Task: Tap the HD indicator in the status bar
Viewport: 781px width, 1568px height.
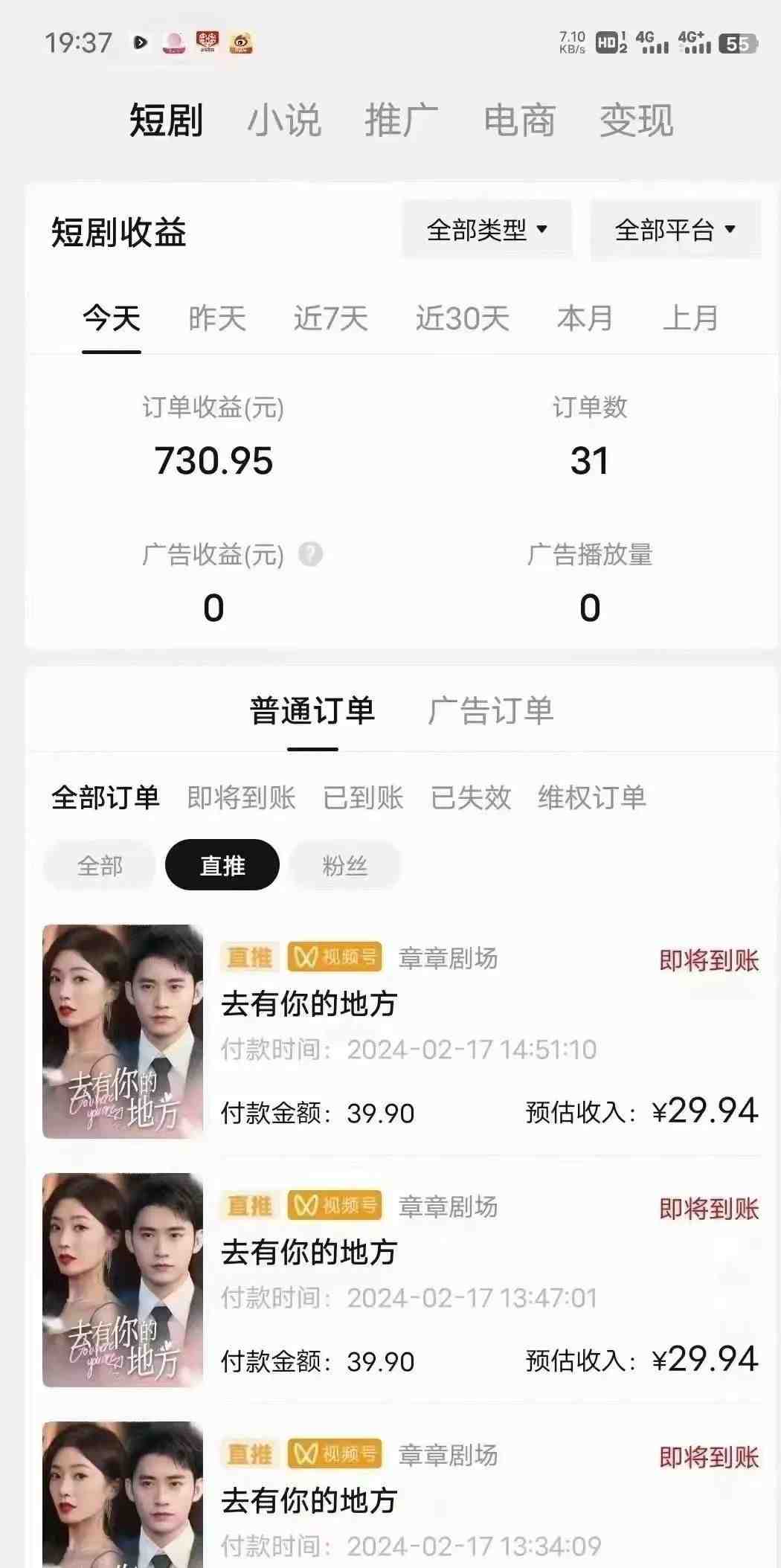Action: click(x=606, y=43)
